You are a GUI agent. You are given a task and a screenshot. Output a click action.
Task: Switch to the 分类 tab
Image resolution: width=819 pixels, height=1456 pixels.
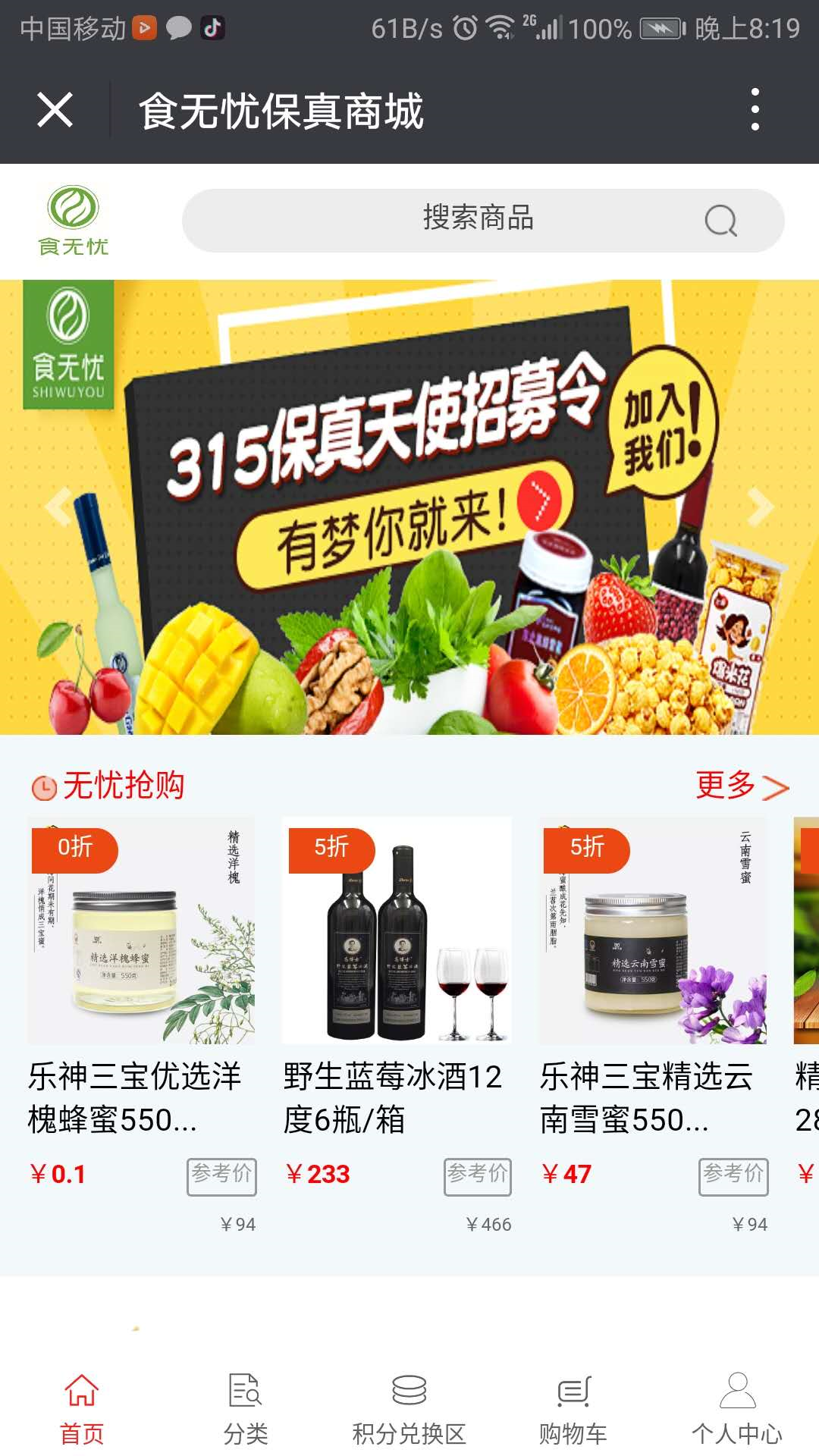(x=246, y=1409)
